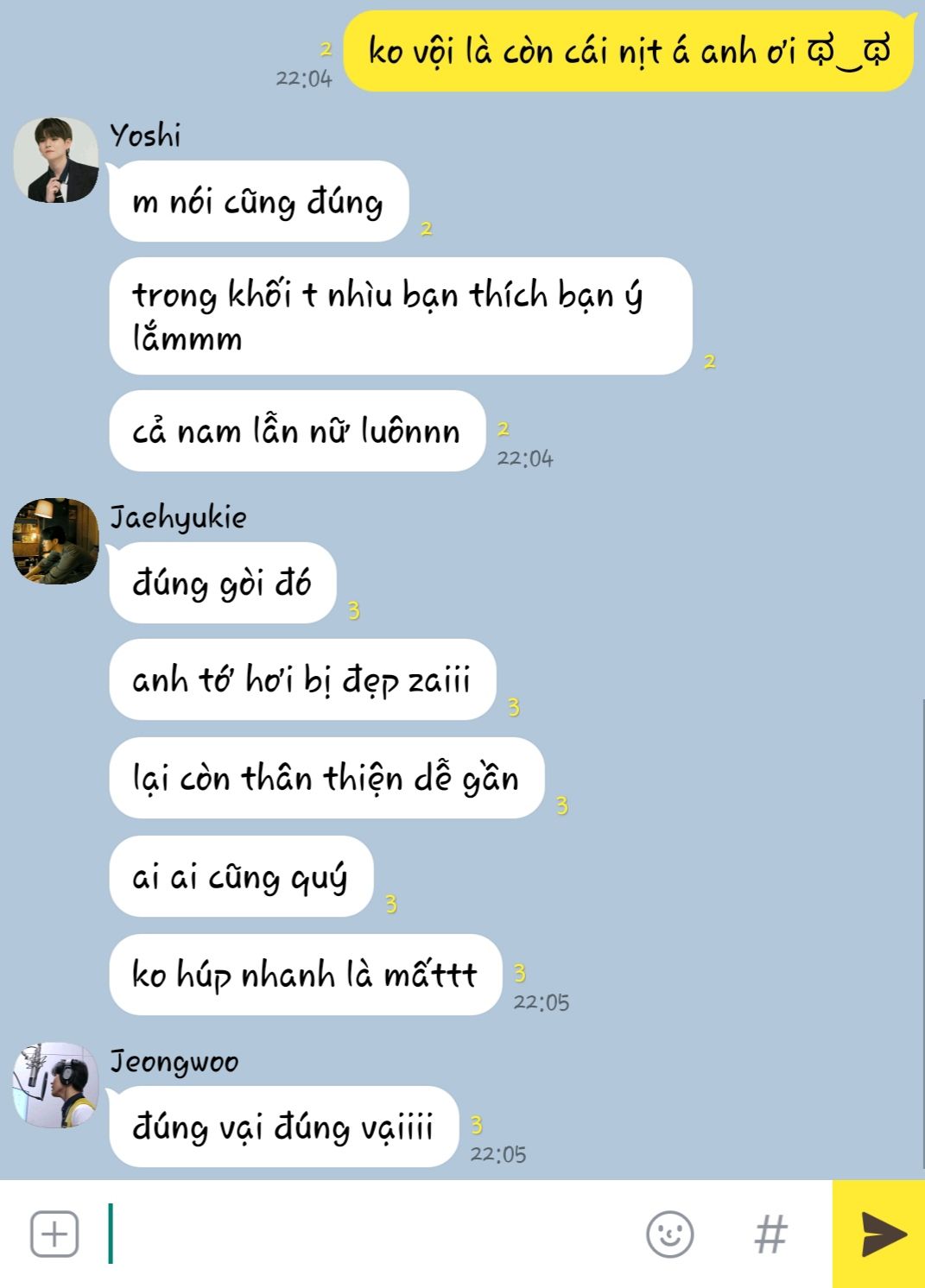
Task: Tap Jeongwoo's profile avatar
Action: 56,1085
